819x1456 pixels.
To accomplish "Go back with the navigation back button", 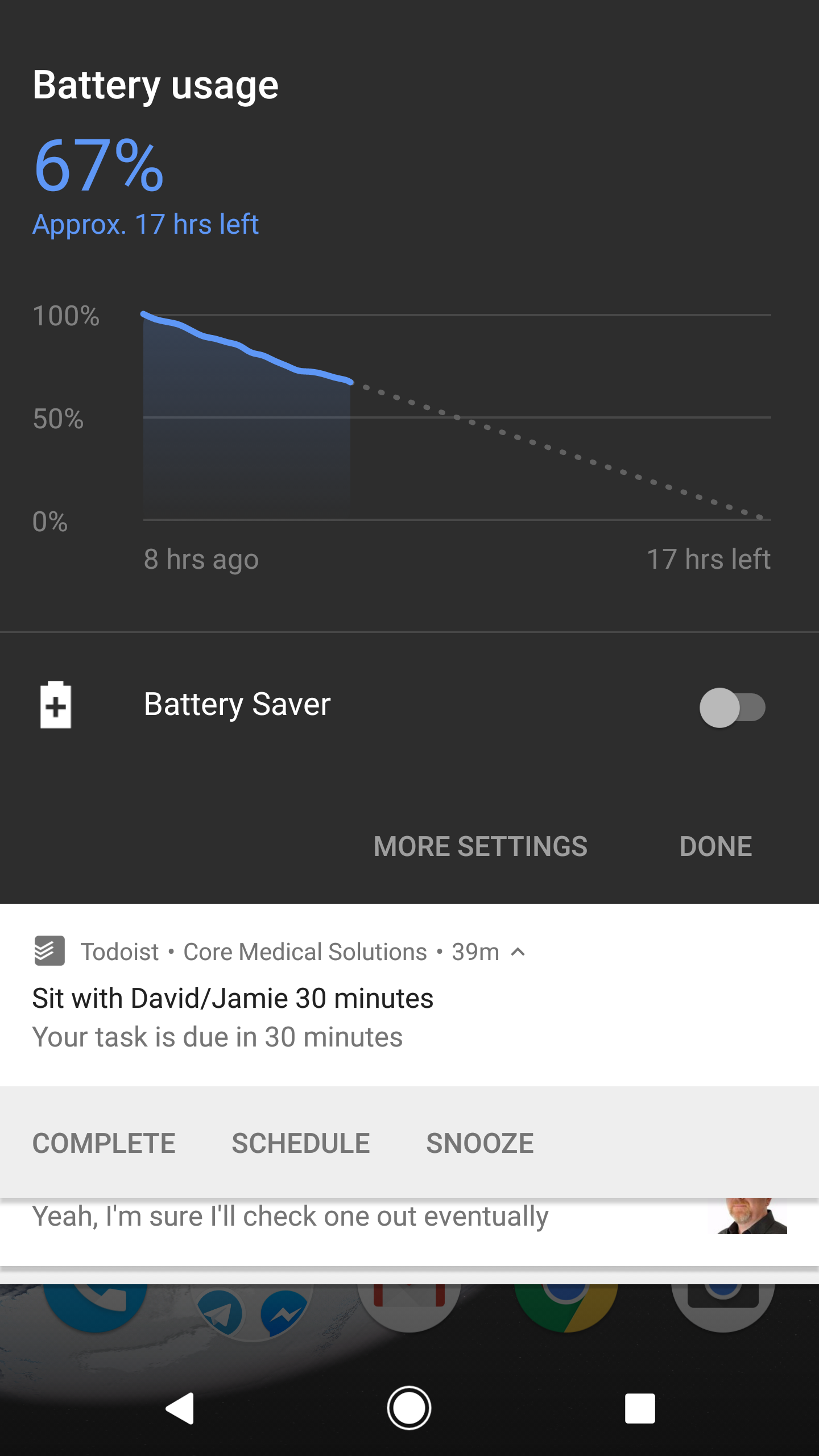I will tap(181, 1408).
